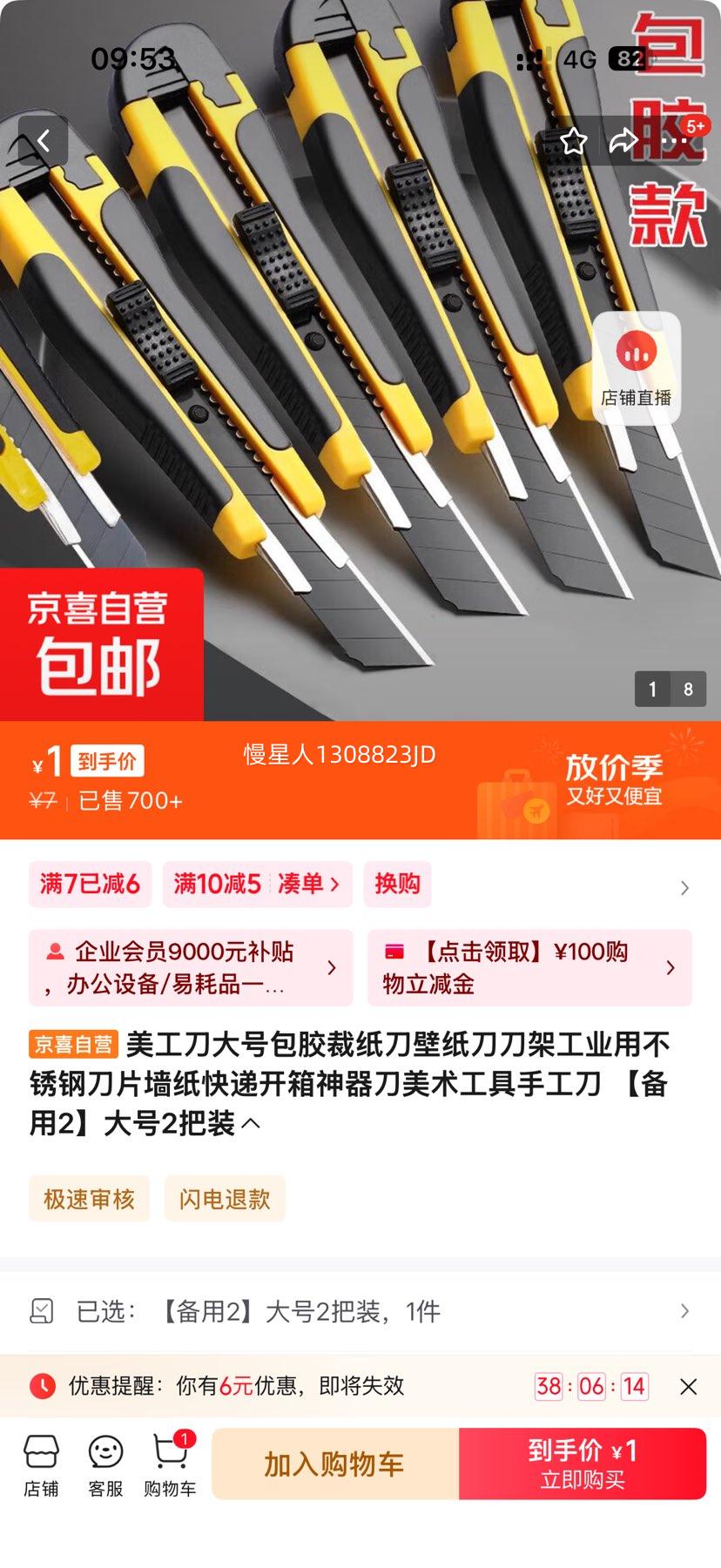This screenshot has width=721, height=1568.
Task: Open the three-dot overflow menu
Action: pos(674,141)
